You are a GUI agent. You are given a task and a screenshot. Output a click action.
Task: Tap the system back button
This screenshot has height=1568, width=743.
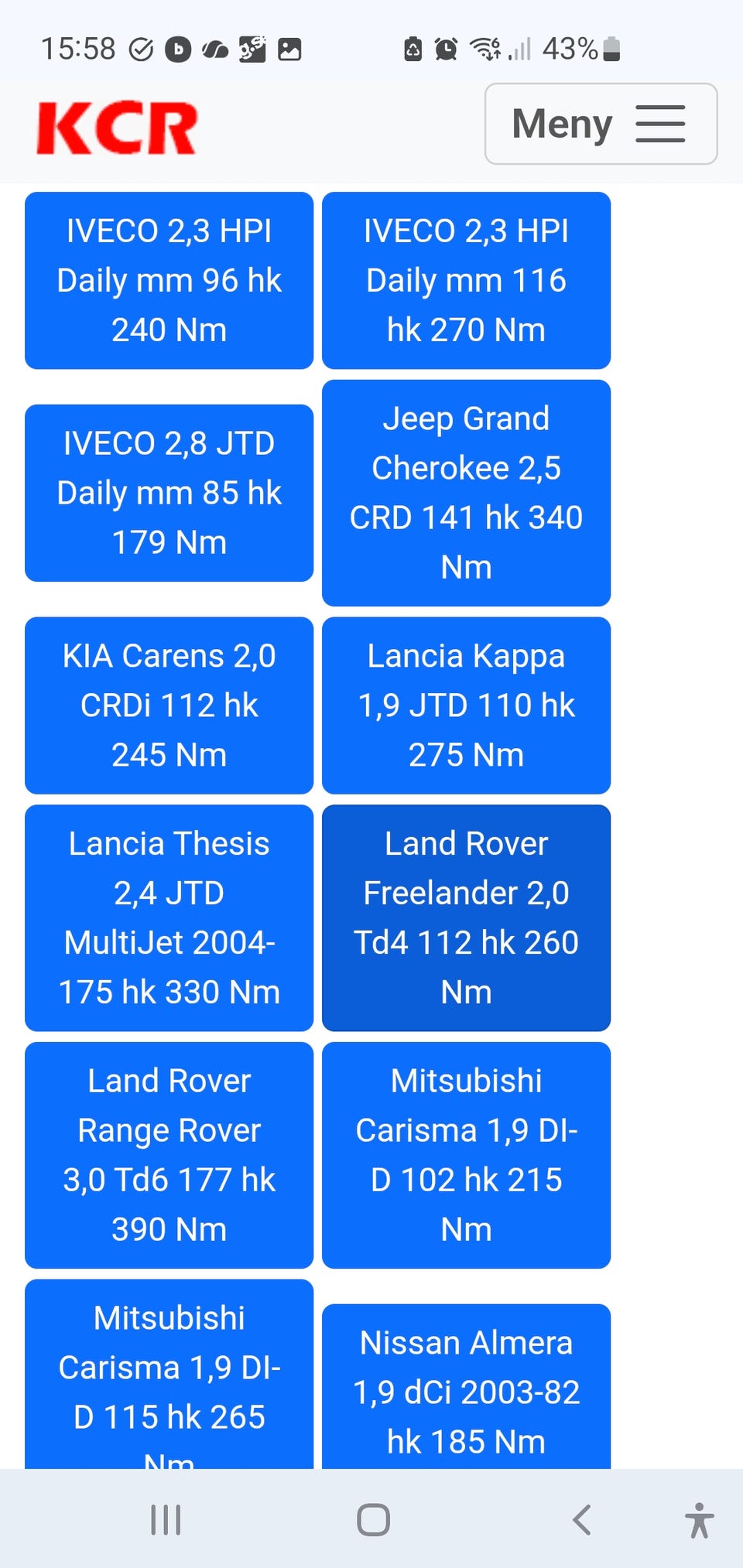[582, 1519]
